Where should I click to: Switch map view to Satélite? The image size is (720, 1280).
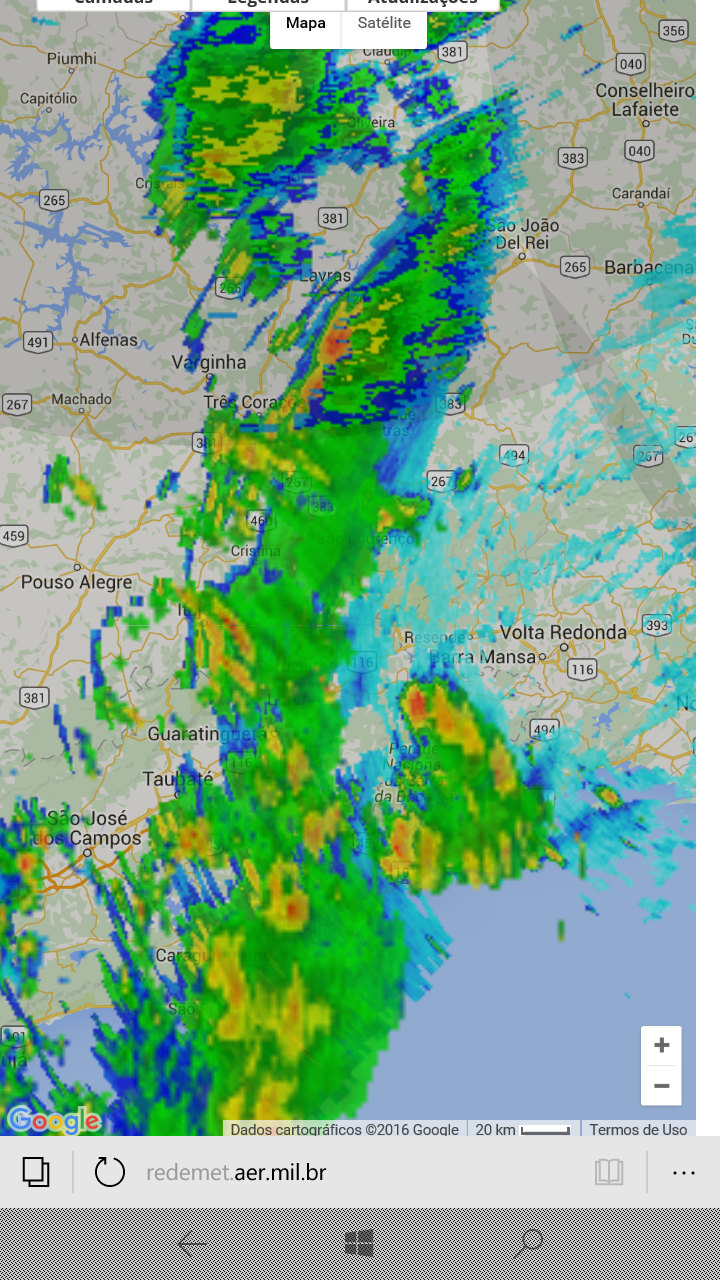(384, 23)
